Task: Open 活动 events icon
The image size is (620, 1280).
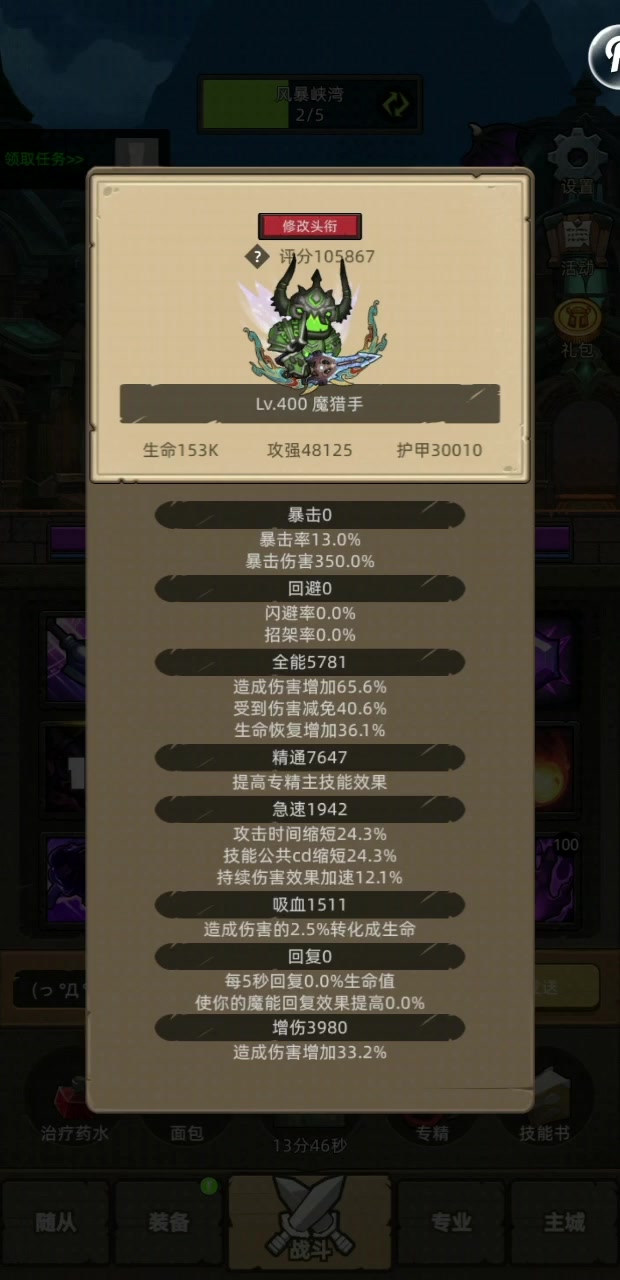Action: pos(577,243)
